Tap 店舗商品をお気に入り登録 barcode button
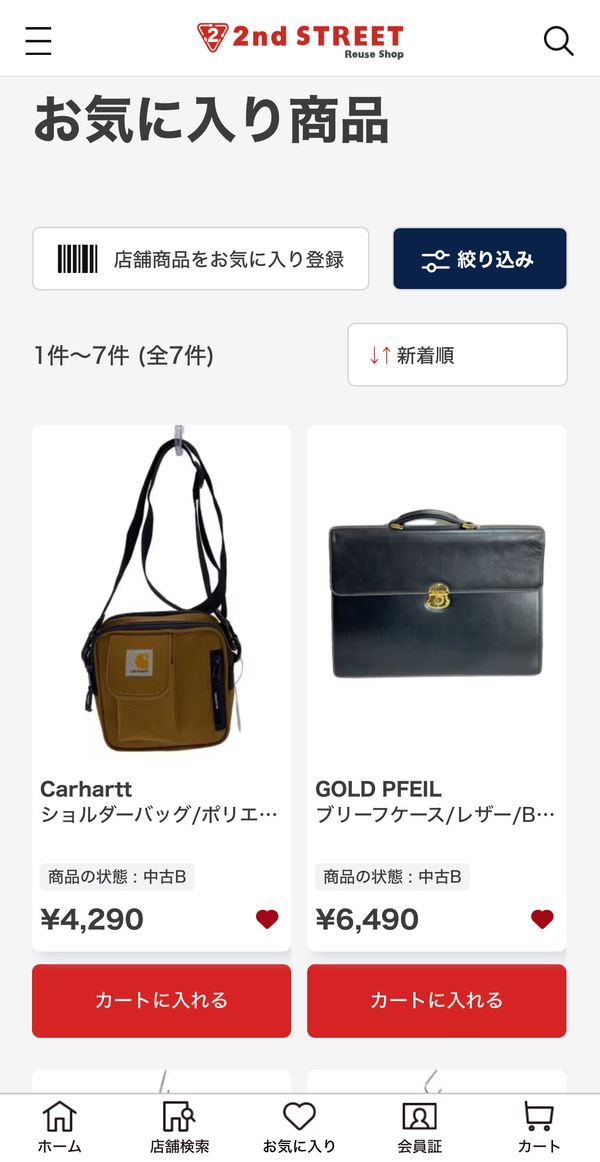Image resolution: width=600 pixels, height=1162 pixels. click(x=201, y=259)
